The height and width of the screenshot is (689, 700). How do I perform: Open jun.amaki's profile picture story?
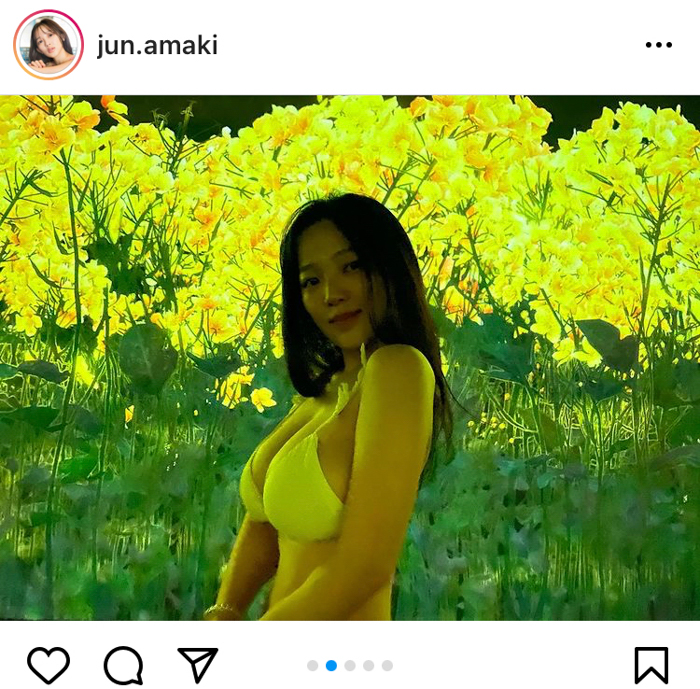pos(48,45)
